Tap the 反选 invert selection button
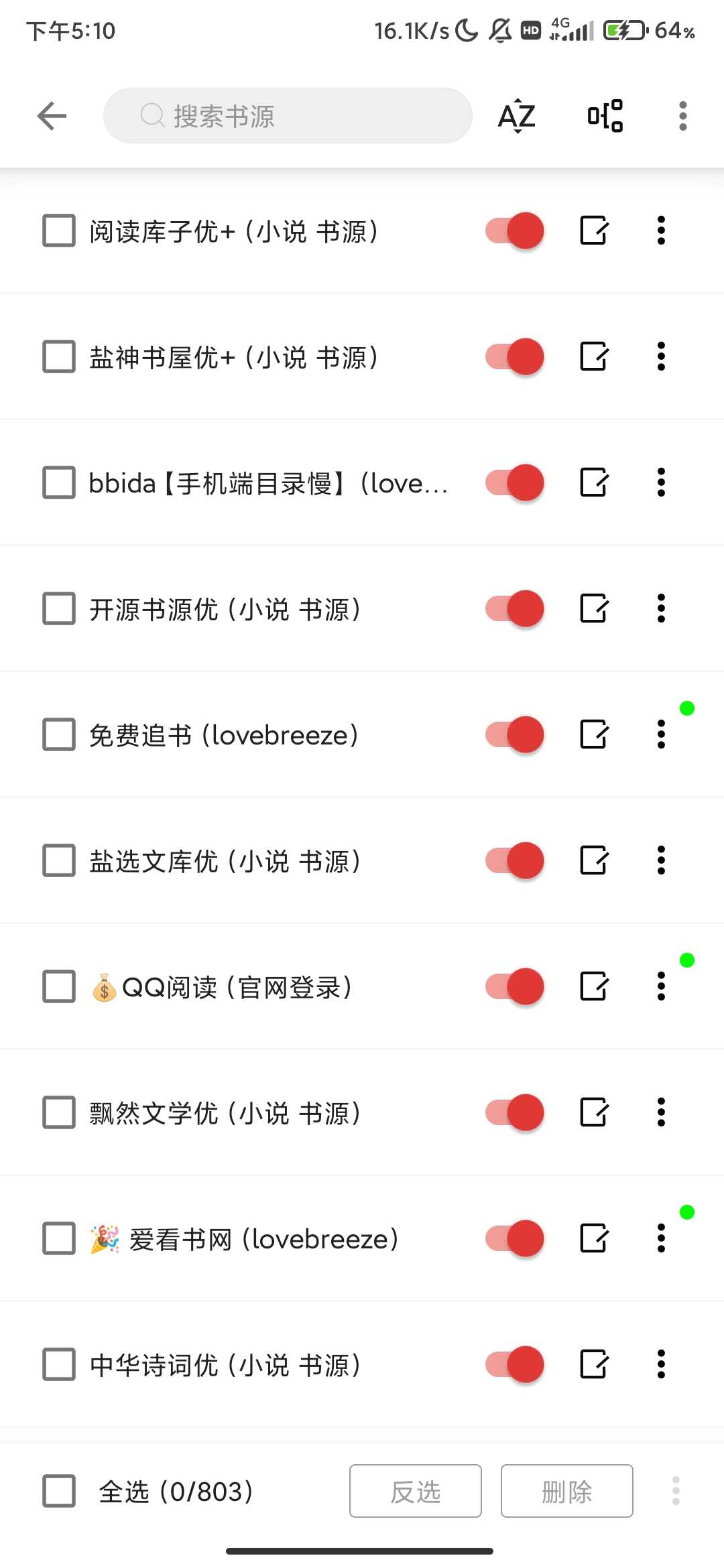The height and width of the screenshot is (1568, 724). pos(415,1491)
